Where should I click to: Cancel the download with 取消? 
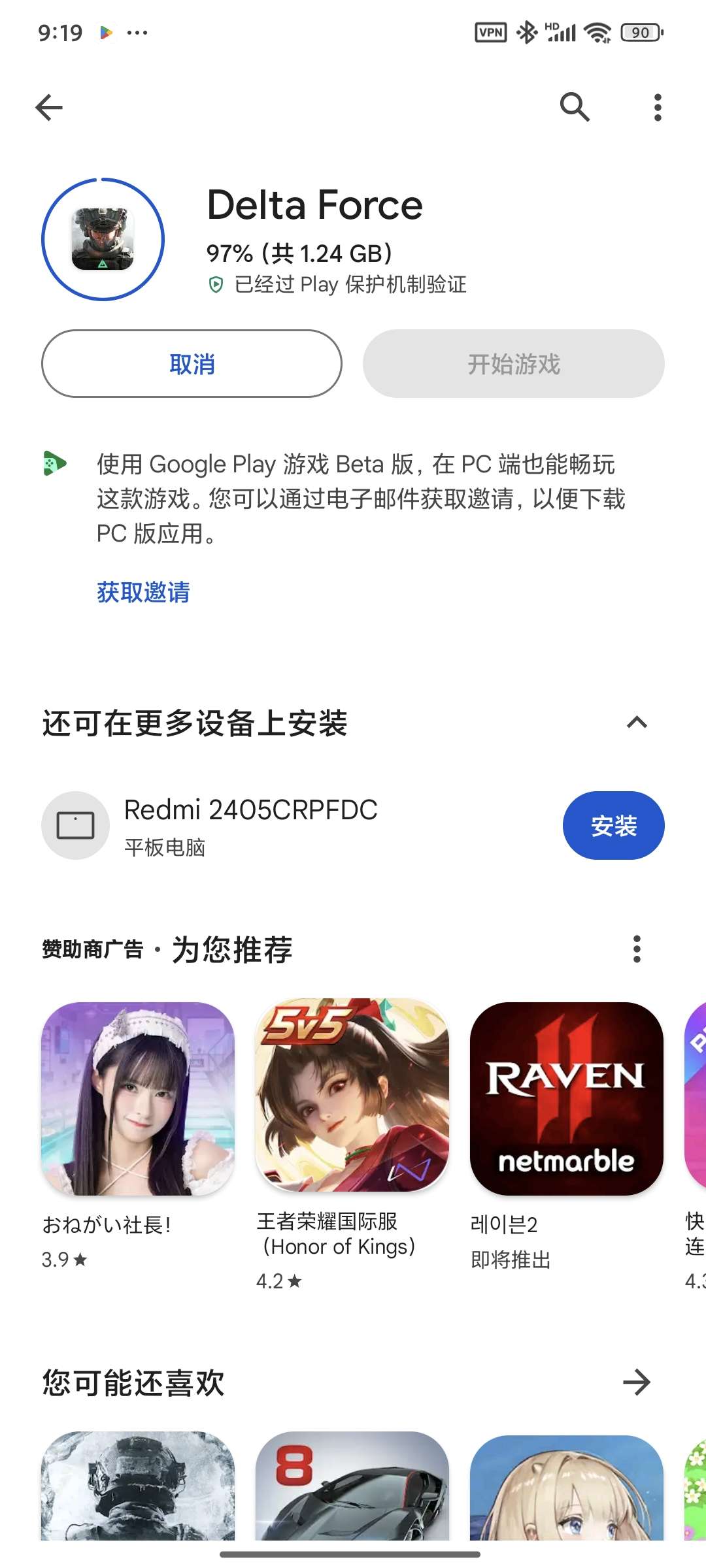tap(192, 364)
